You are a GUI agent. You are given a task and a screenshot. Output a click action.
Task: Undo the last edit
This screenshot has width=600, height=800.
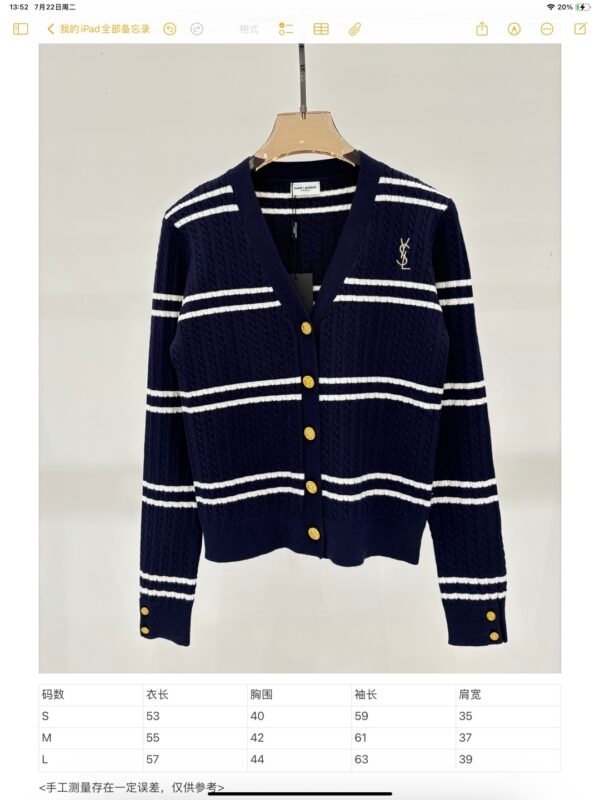click(x=169, y=29)
